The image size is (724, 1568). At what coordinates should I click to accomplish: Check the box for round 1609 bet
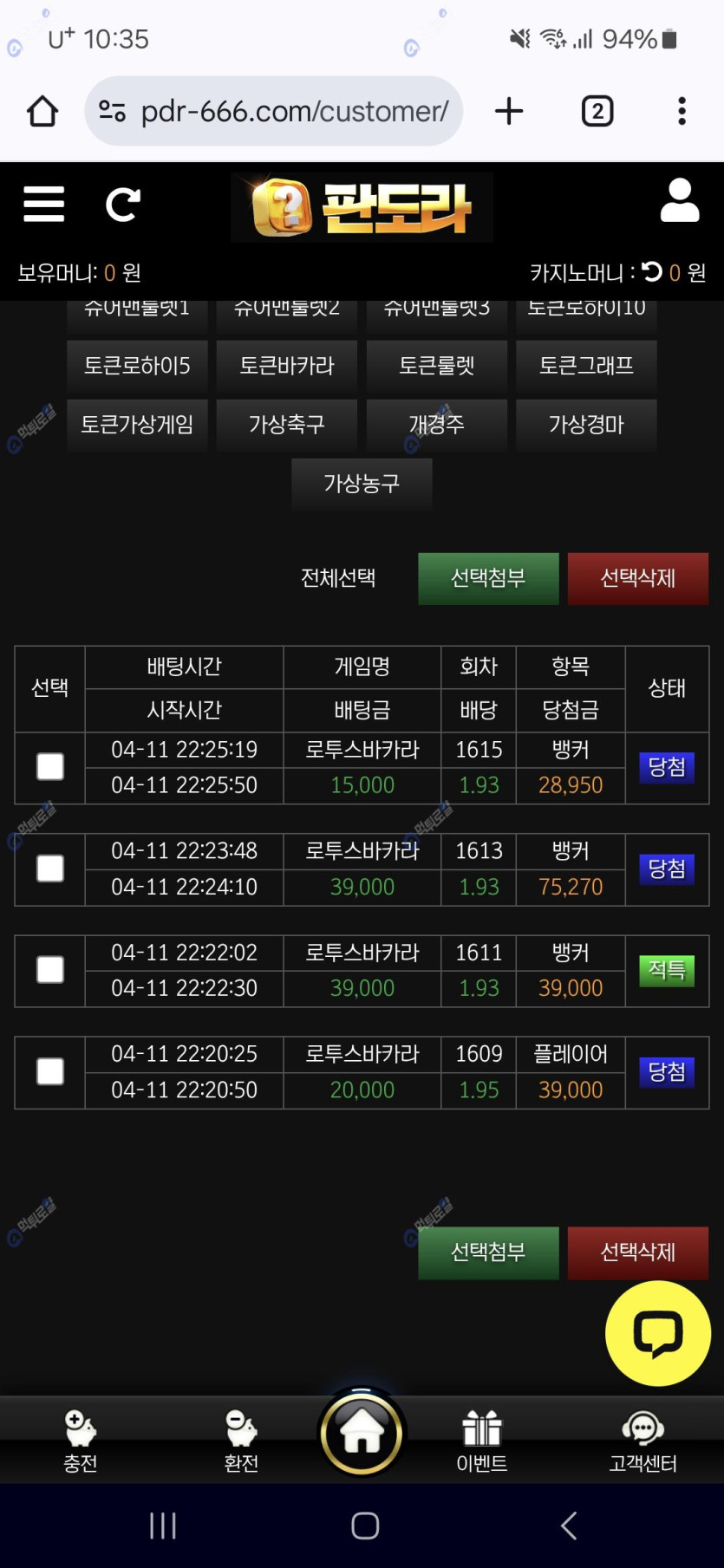coord(50,1072)
